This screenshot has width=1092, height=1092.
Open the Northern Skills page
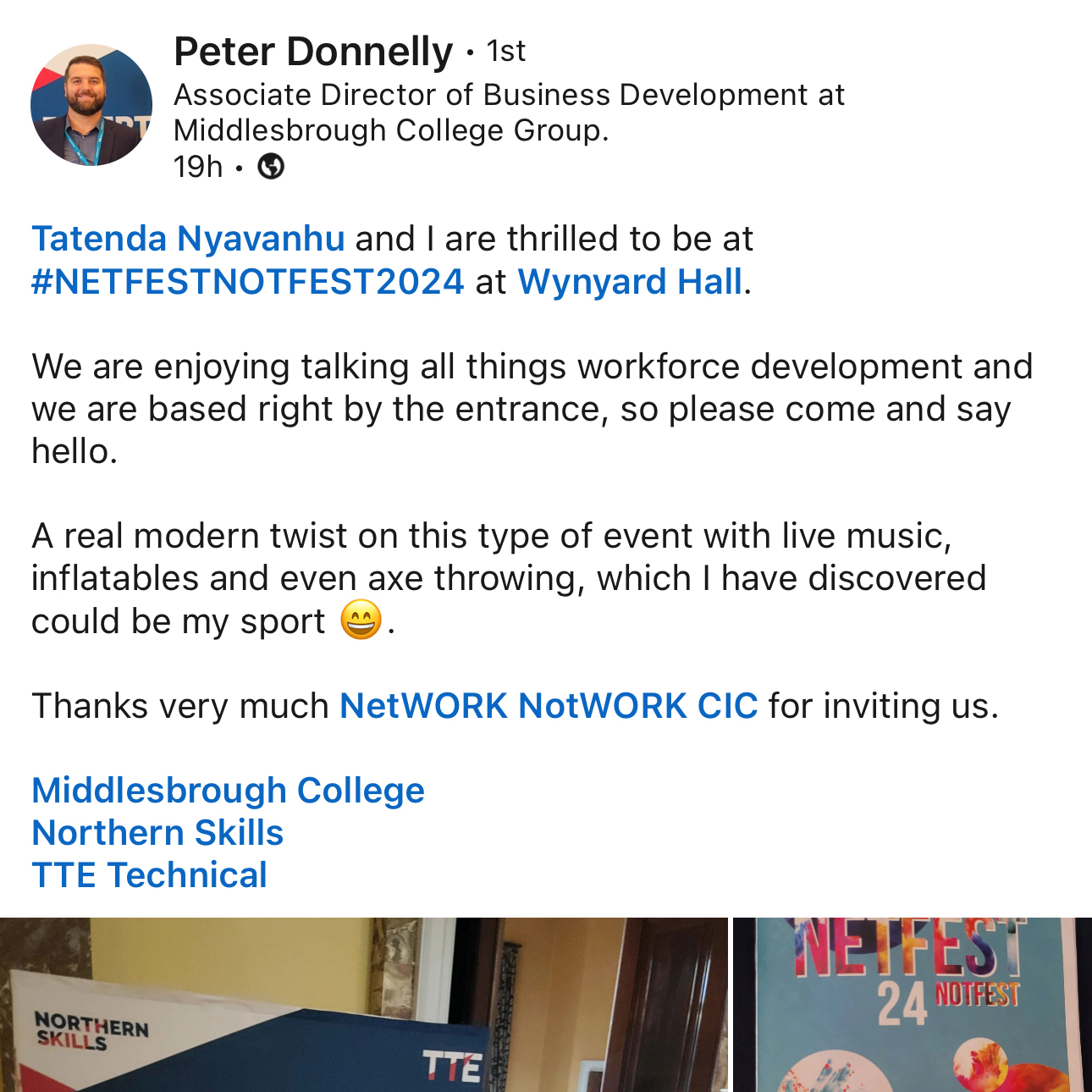157,833
